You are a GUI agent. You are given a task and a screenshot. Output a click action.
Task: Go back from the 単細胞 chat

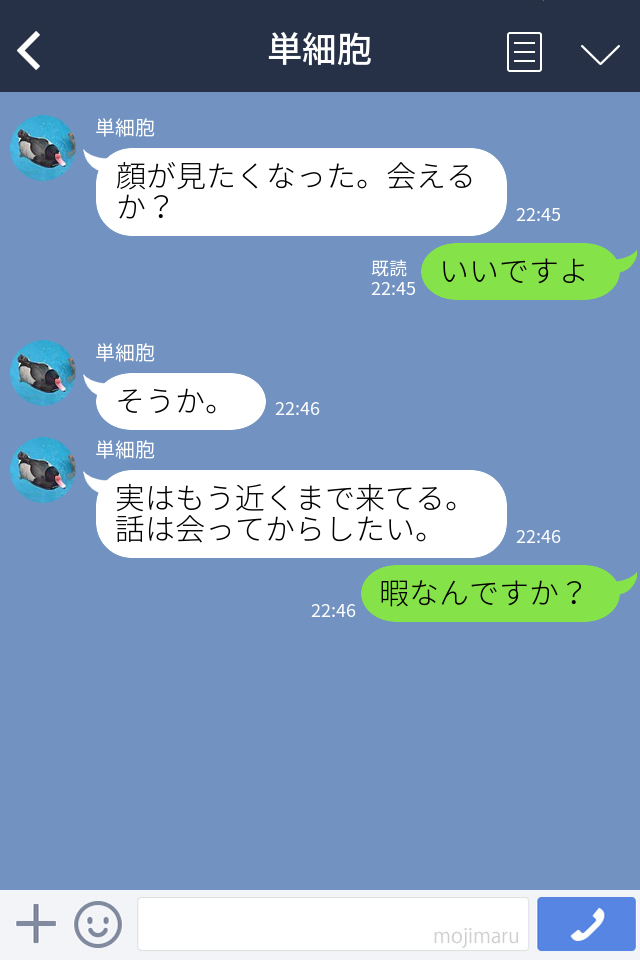pyautogui.click(x=29, y=51)
